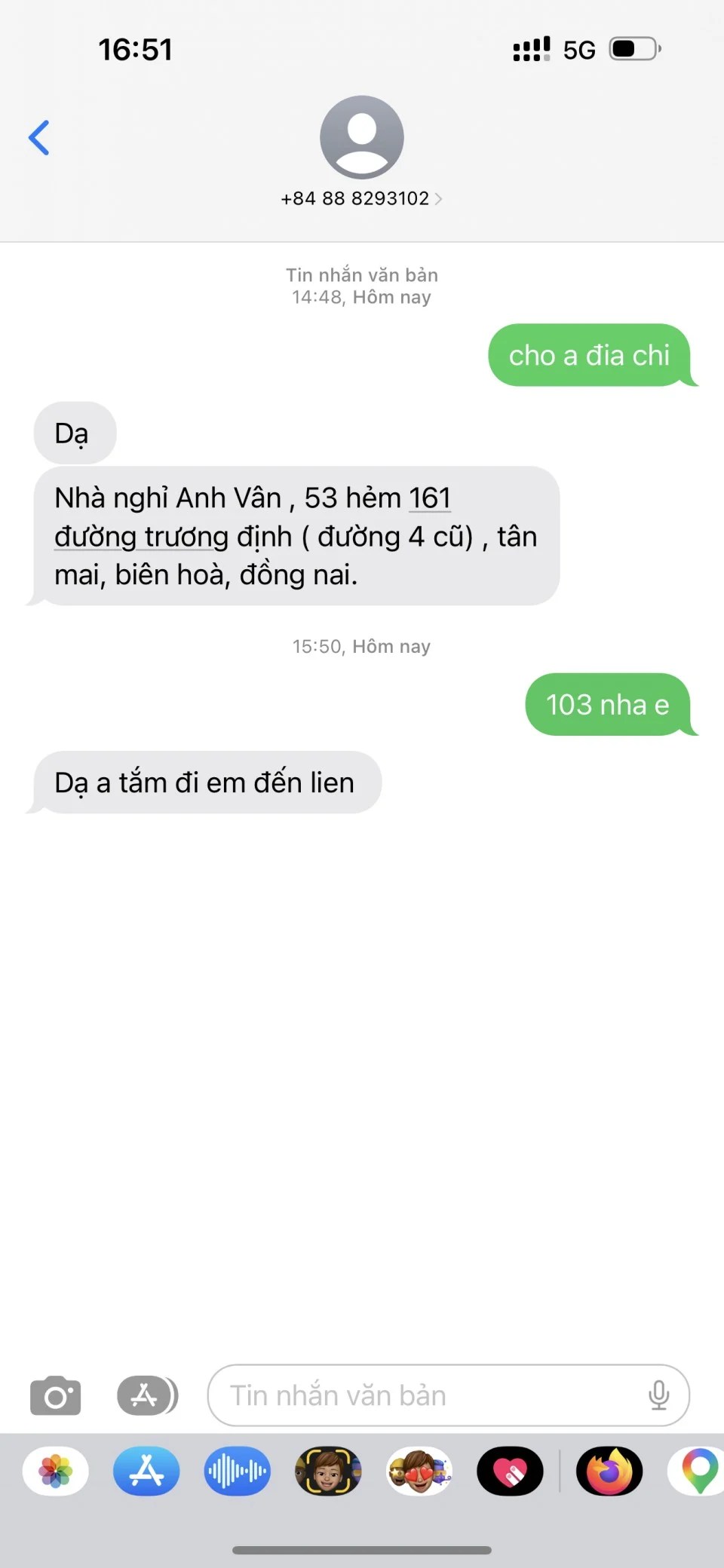Image resolution: width=724 pixels, height=1568 pixels.
Task: Open the audio message recorder app
Action: (x=237, y=1472)
